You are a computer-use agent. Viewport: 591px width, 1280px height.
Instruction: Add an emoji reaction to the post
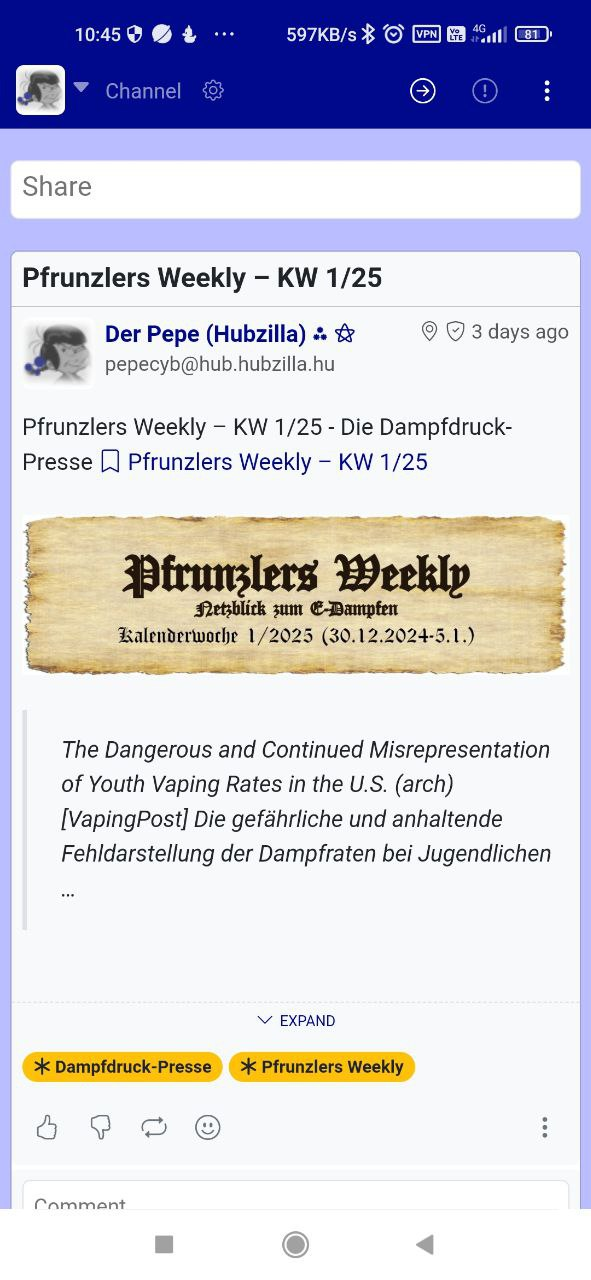coord(207,1128)
